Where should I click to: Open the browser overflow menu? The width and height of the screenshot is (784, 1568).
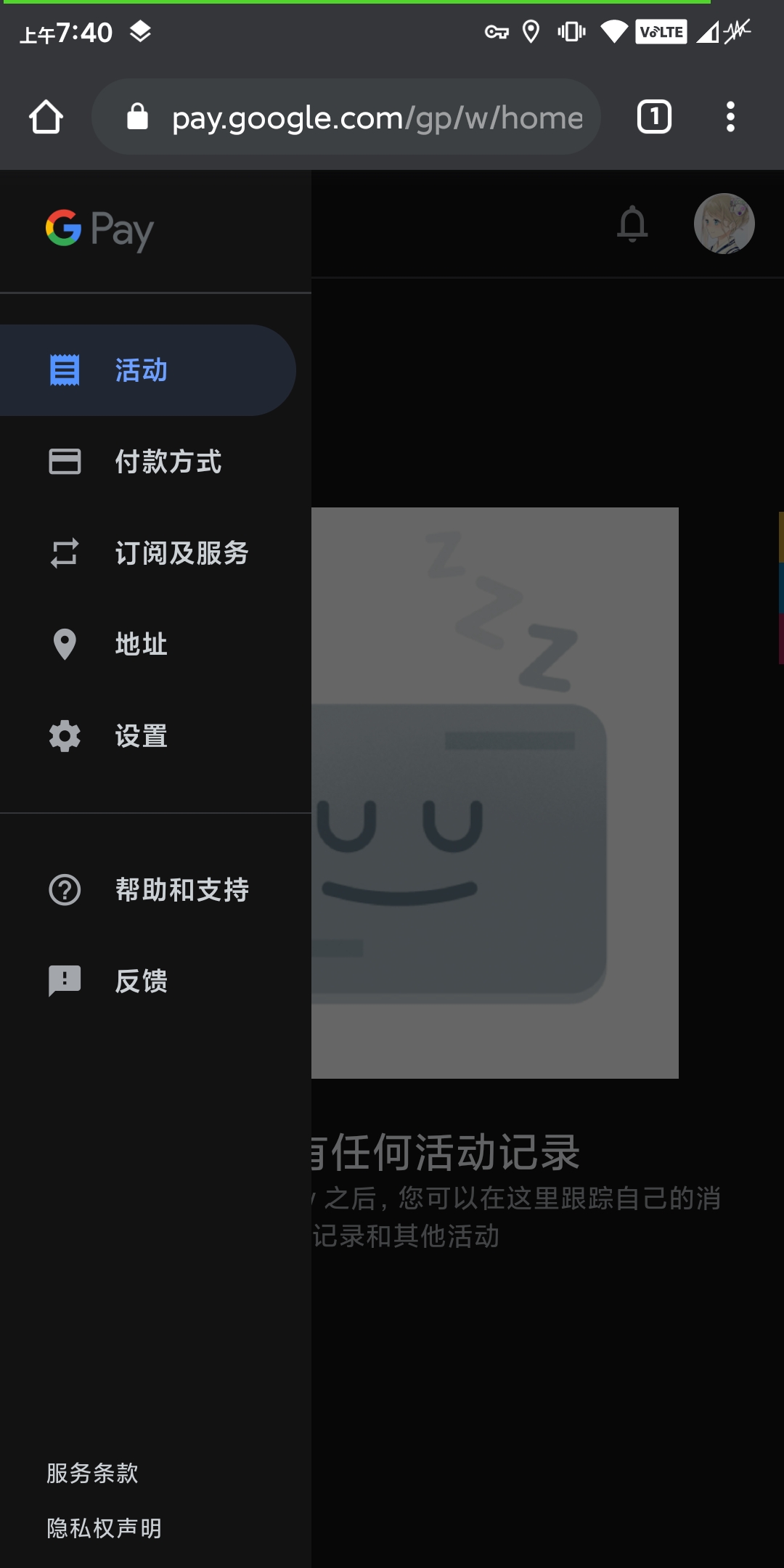coord(730,117)
